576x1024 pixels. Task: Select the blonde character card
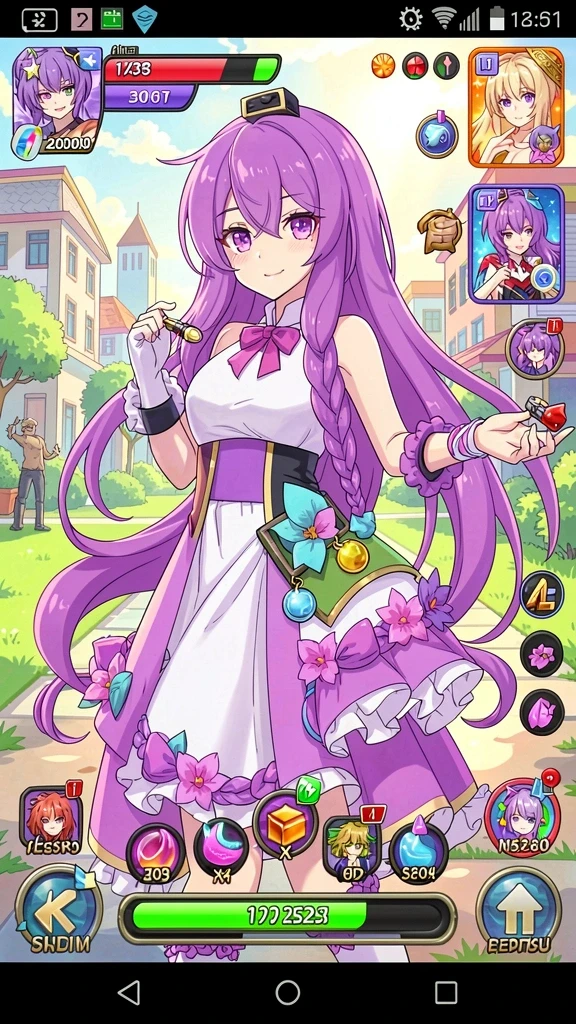coord(516,107)
